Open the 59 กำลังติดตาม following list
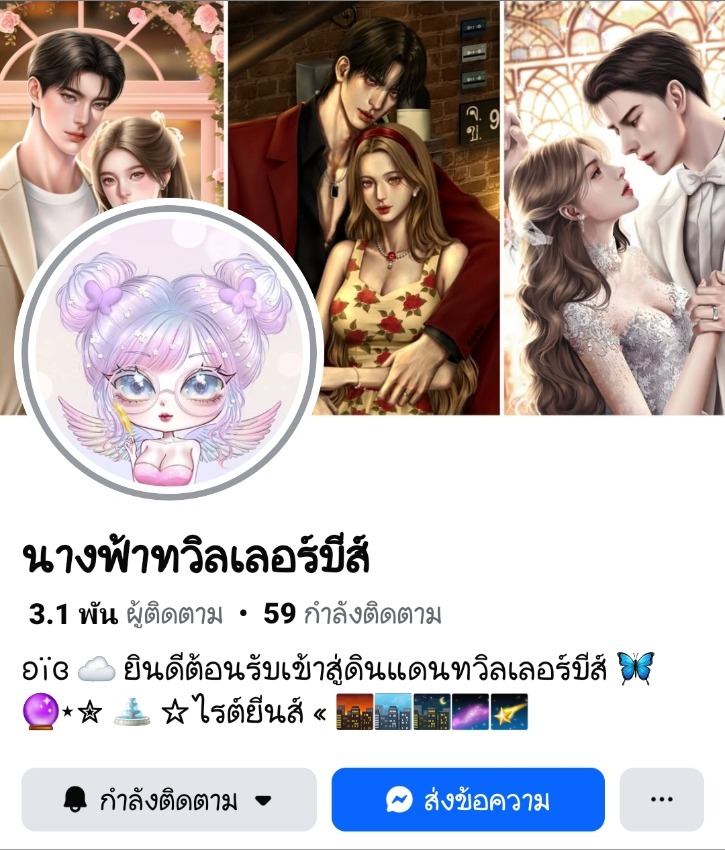The height and width of the screenshot is (850, 725). 352,614
